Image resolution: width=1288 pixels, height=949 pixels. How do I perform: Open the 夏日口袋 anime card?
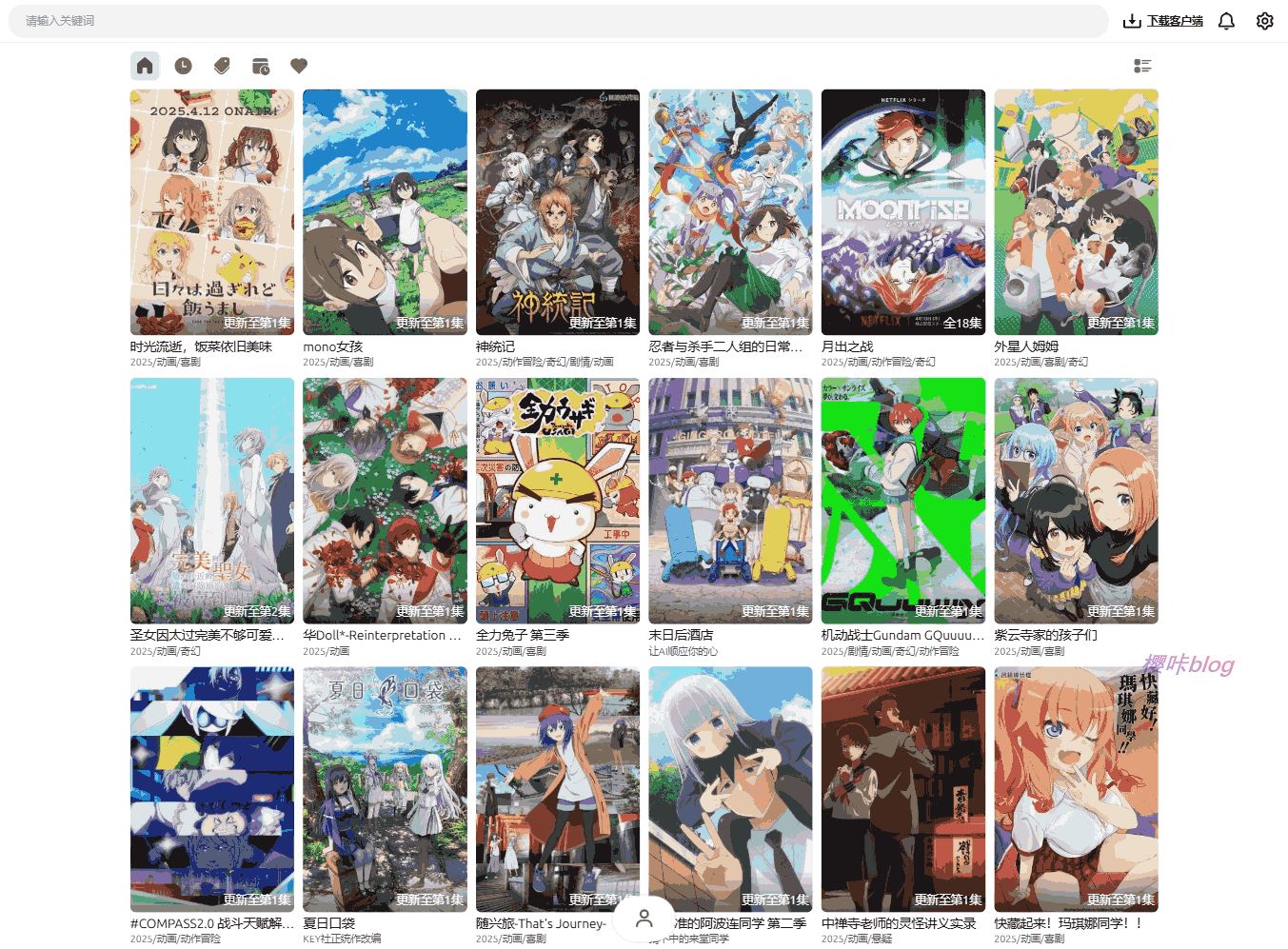[x=385, y=789]
